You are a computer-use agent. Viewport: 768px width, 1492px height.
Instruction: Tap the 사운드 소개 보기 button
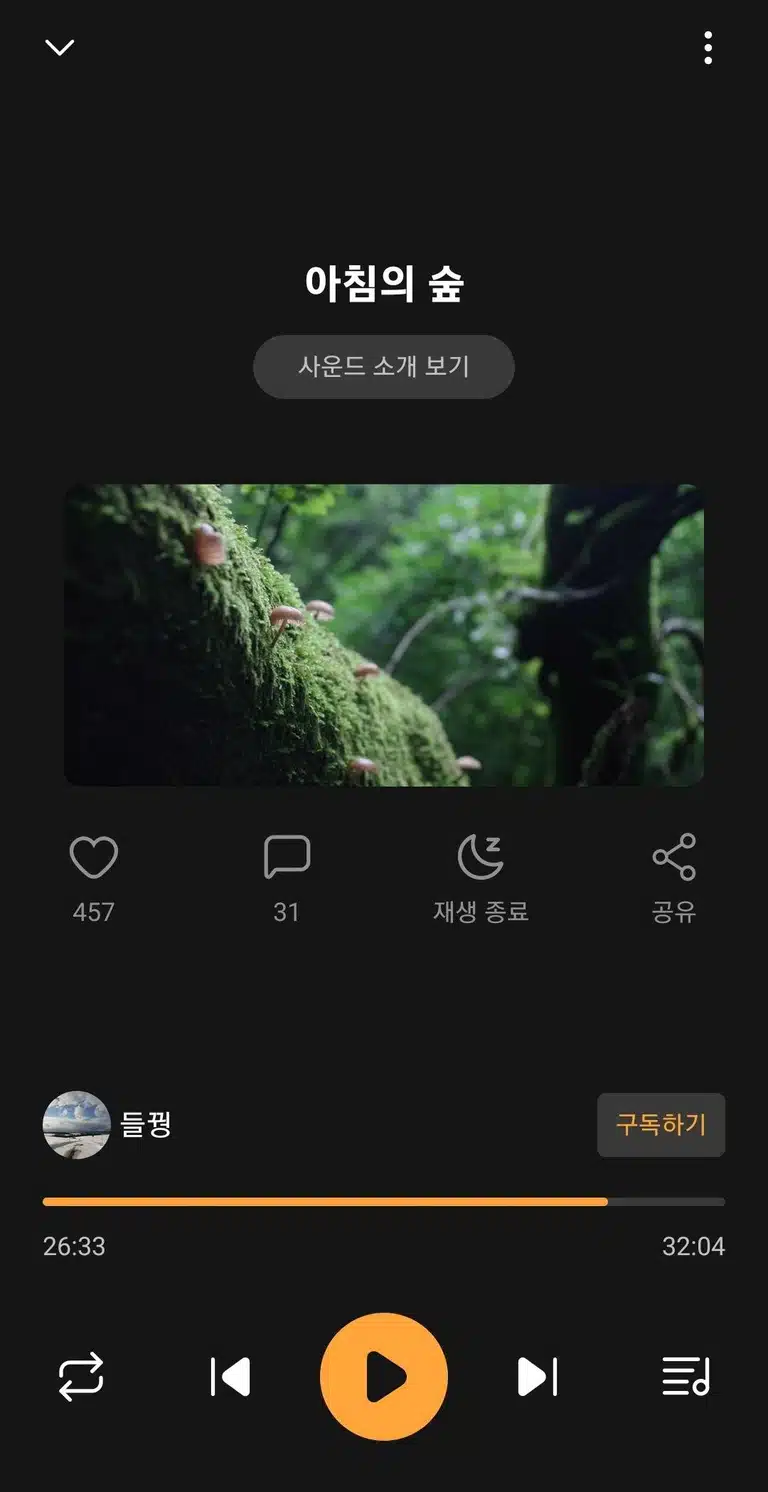point(384,366)
